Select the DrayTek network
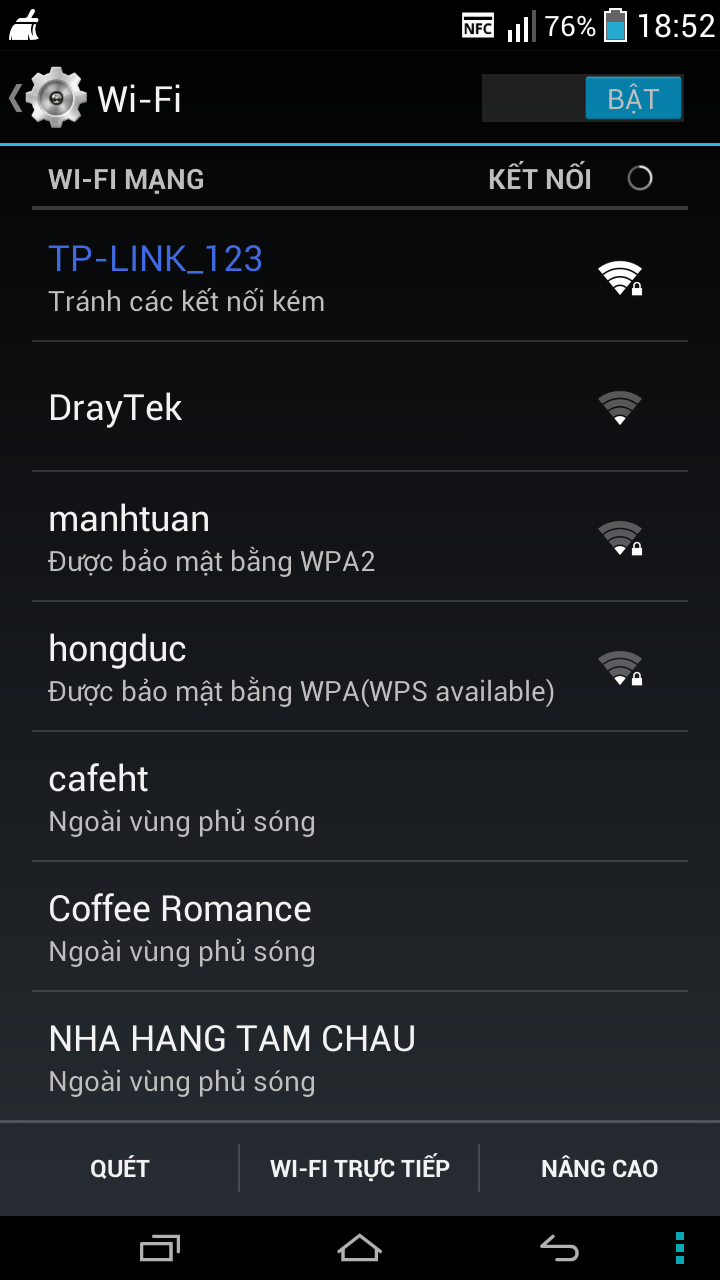The width and height of the screenshot is (720, 1280). pyautogui.click(x=360, y=407)
